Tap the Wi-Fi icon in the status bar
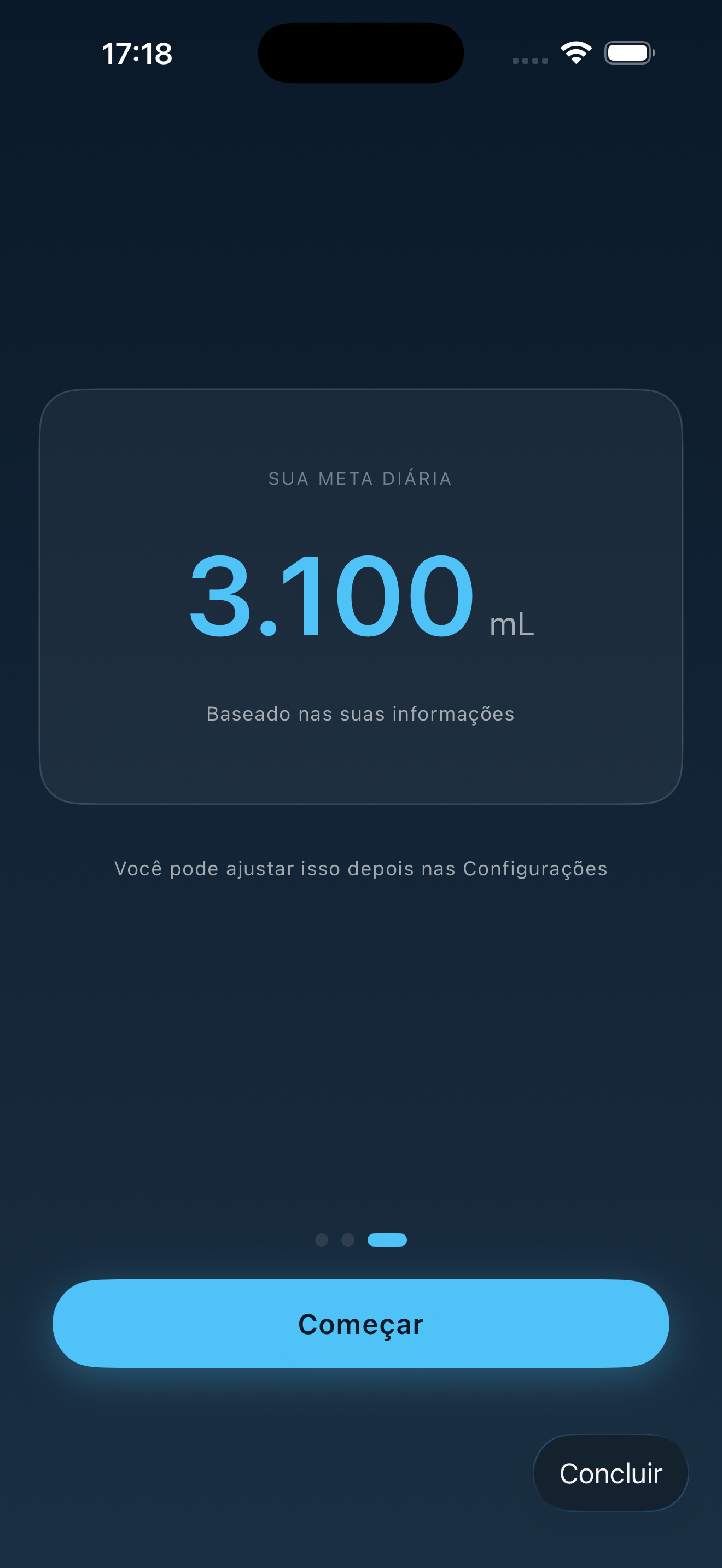The height and width of the screenshot is (1568, 722). click(575, 54)
